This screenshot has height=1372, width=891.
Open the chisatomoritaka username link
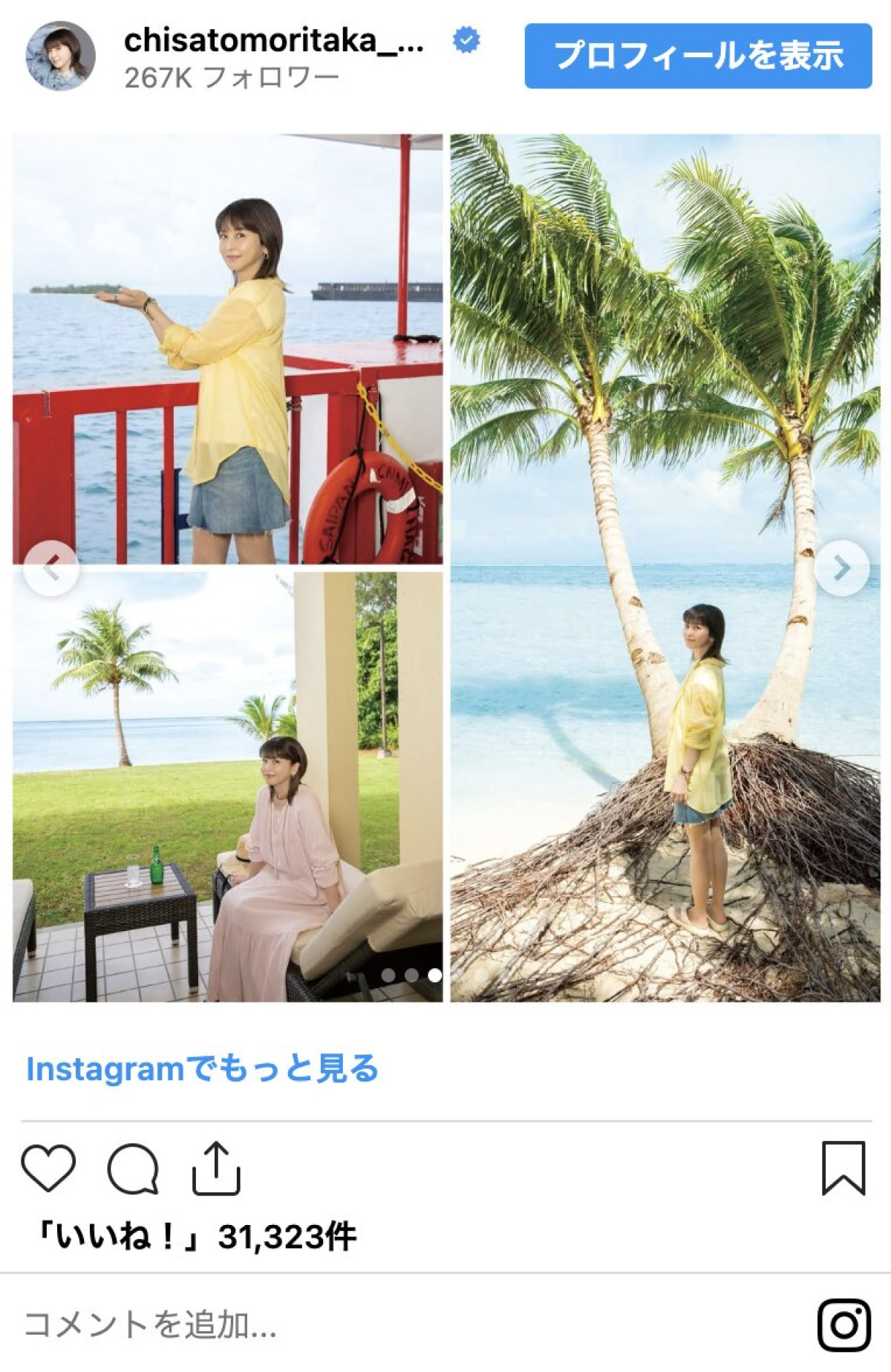click(x=273, y=41)
